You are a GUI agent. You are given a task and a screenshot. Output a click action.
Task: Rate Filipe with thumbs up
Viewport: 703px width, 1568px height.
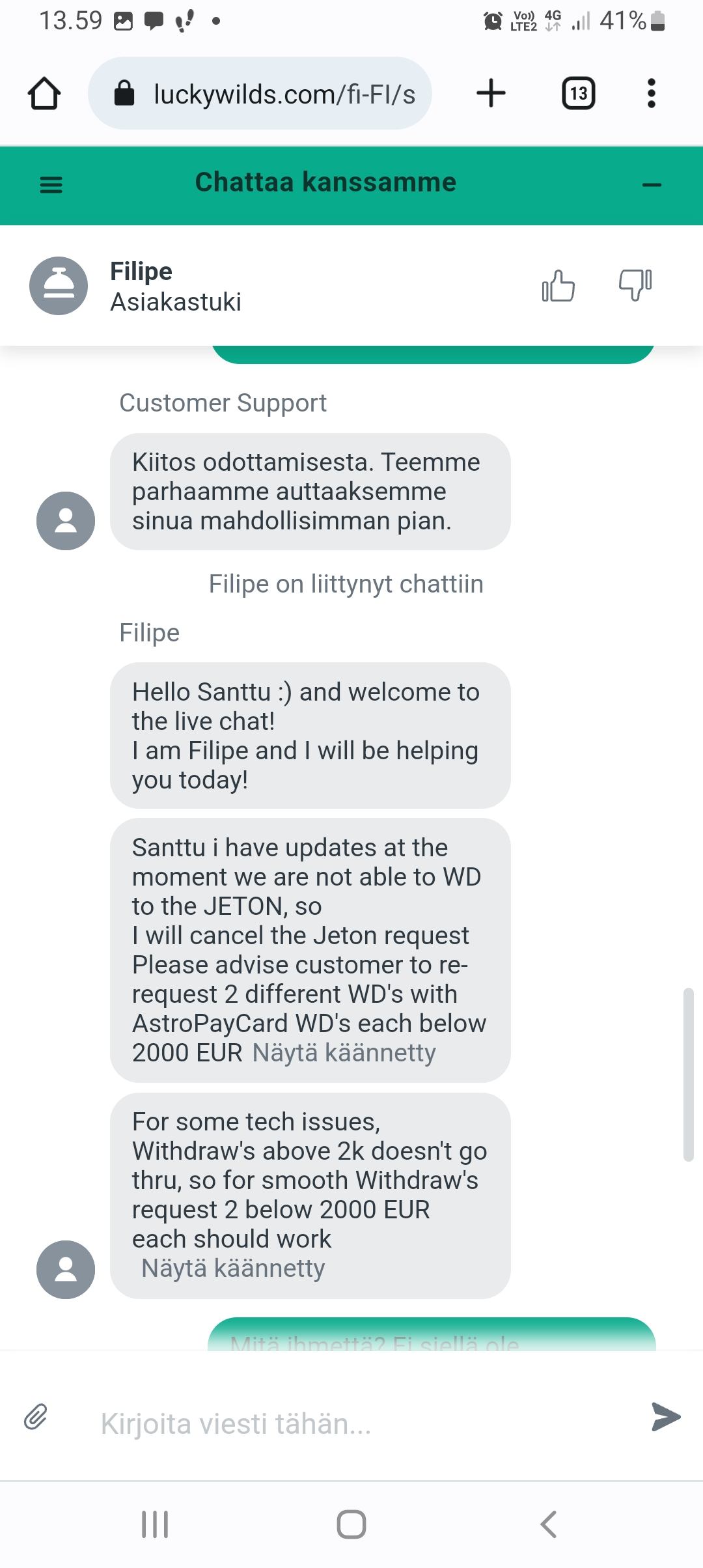tap(558, 286)
